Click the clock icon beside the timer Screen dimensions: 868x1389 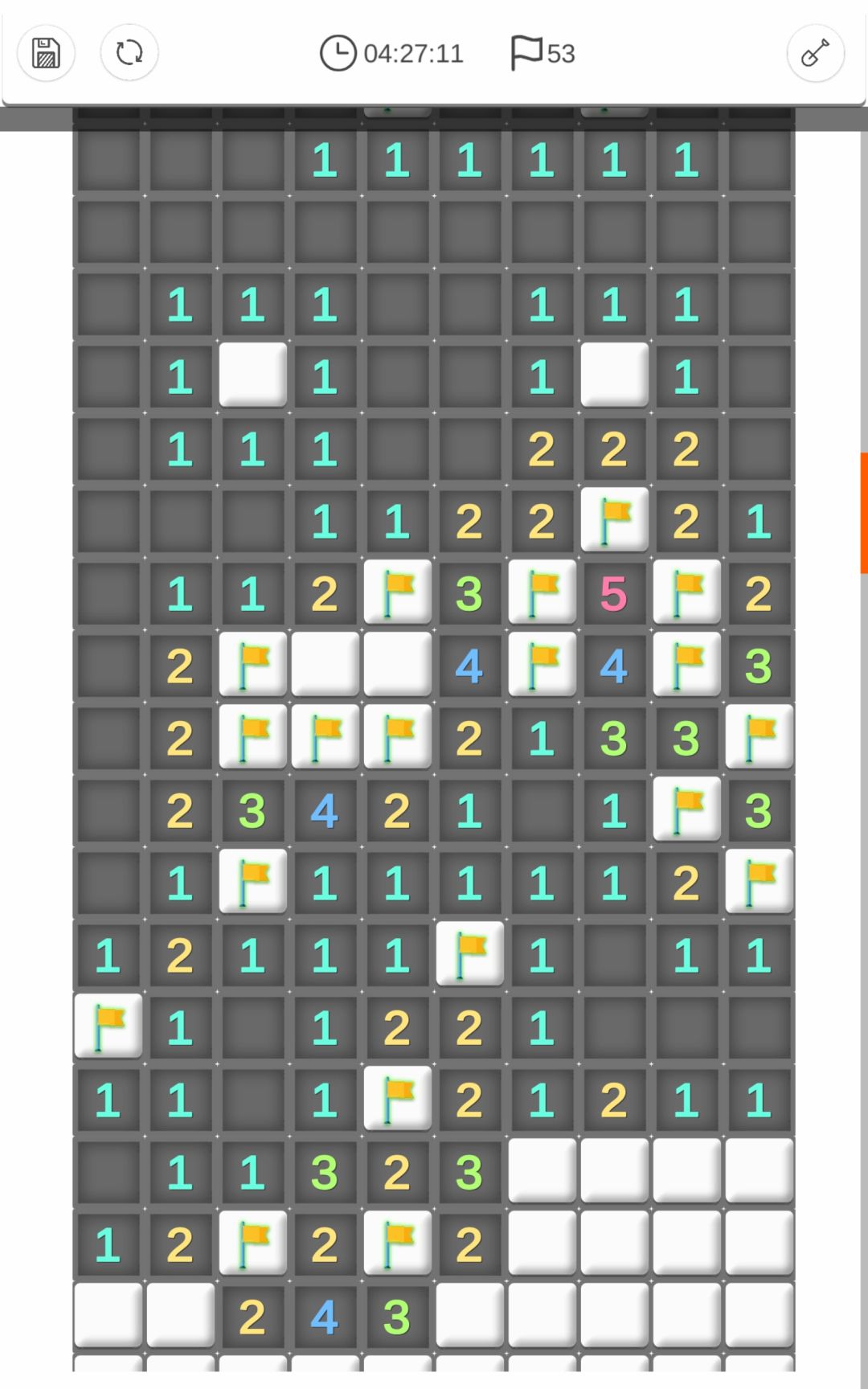click(338, 53)
